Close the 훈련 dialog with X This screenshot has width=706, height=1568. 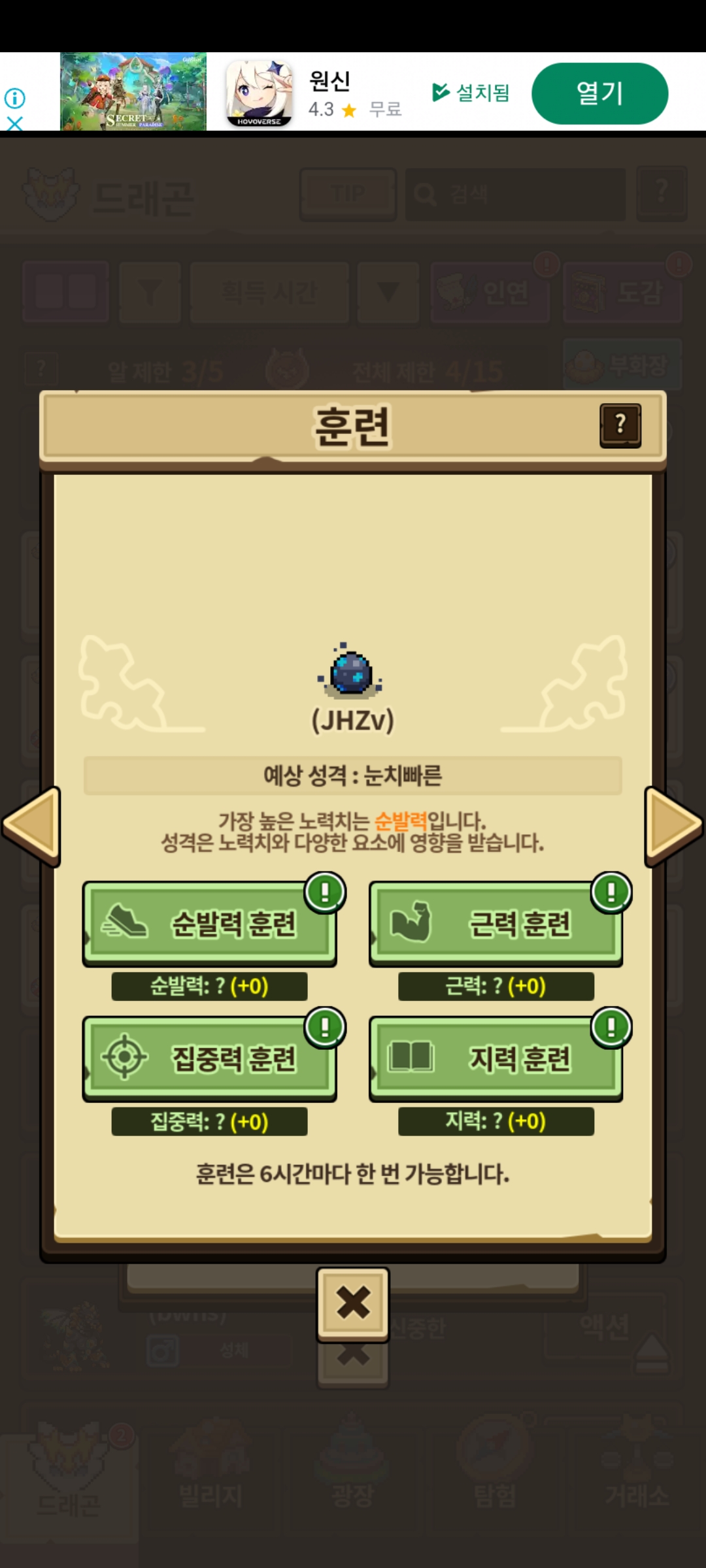353,1303
